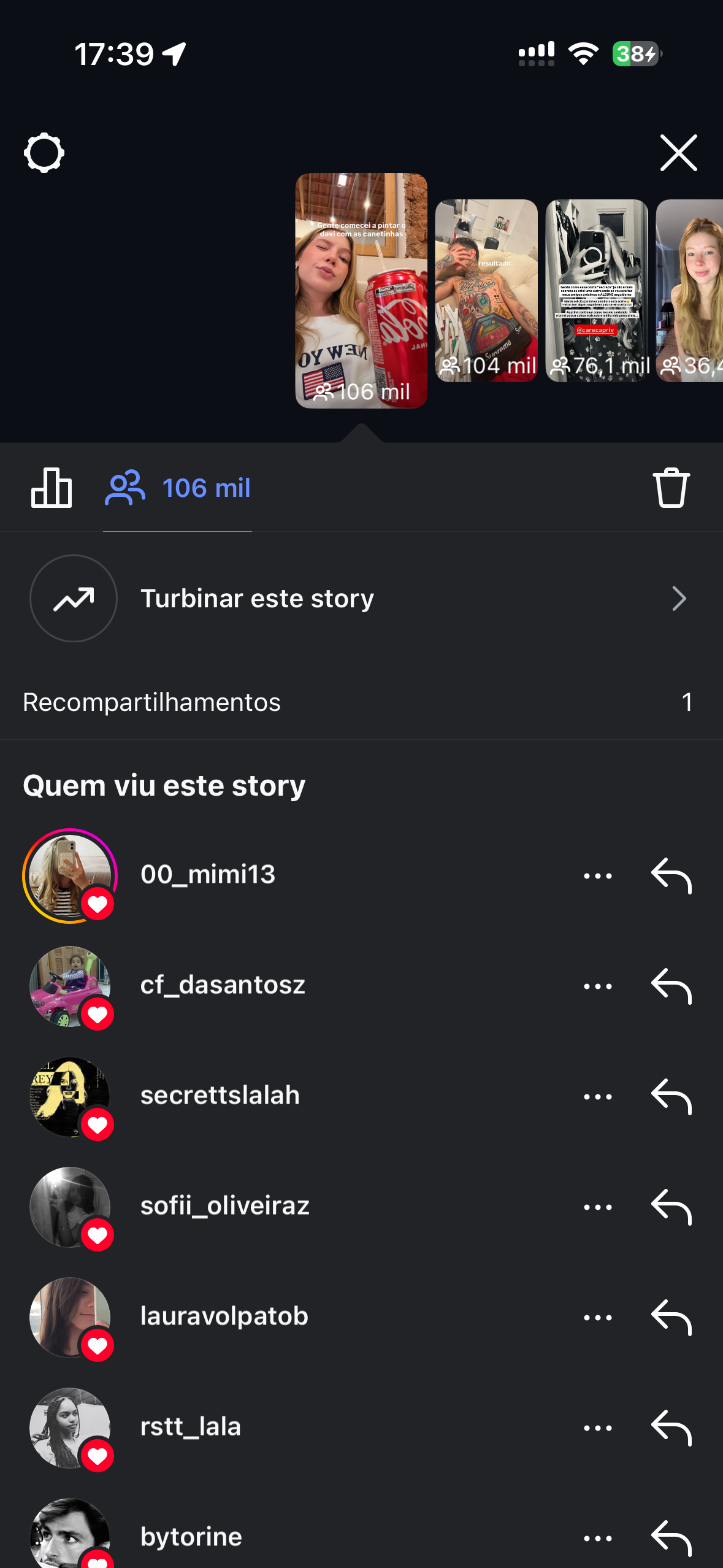Open more options for rstt_lala

coord(597,1428)
